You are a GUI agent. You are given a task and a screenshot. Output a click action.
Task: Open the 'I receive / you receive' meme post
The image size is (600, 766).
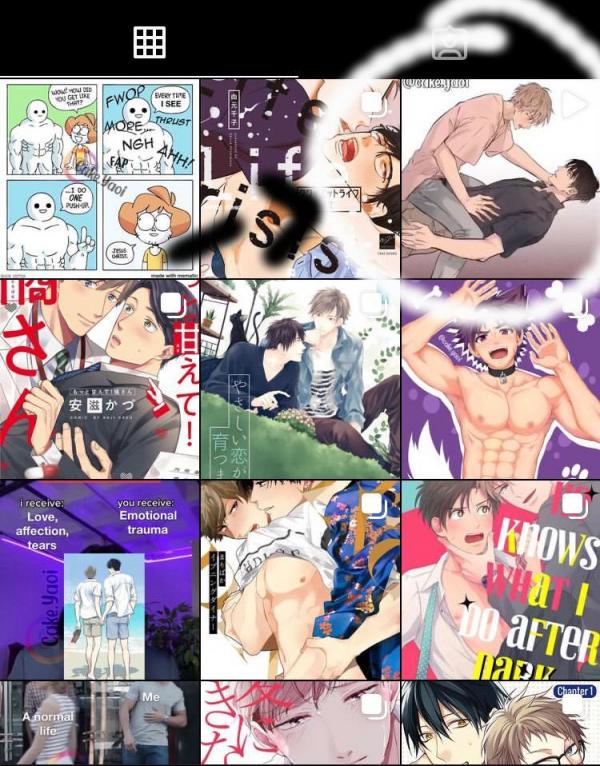[x=99, y=580]
